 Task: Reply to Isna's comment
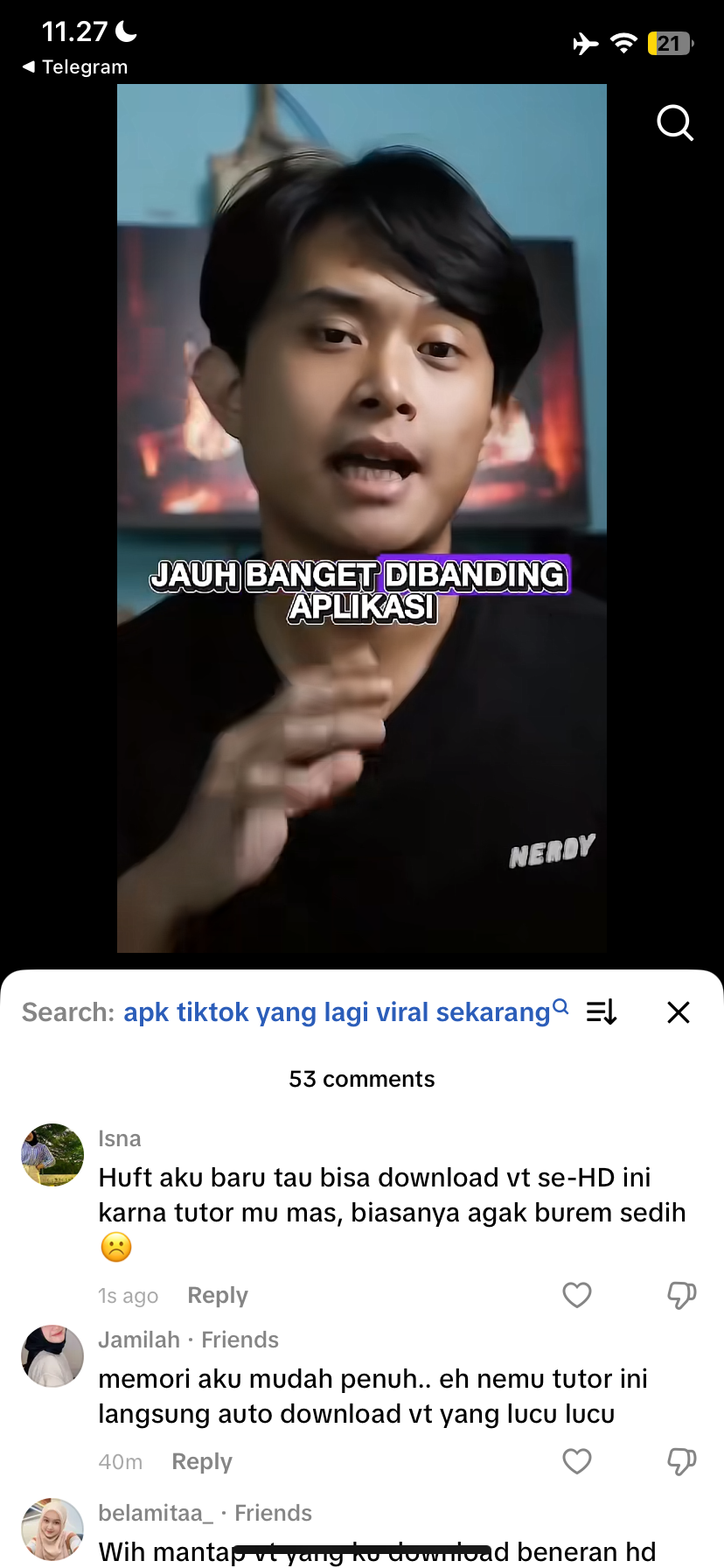point(218,1295)
